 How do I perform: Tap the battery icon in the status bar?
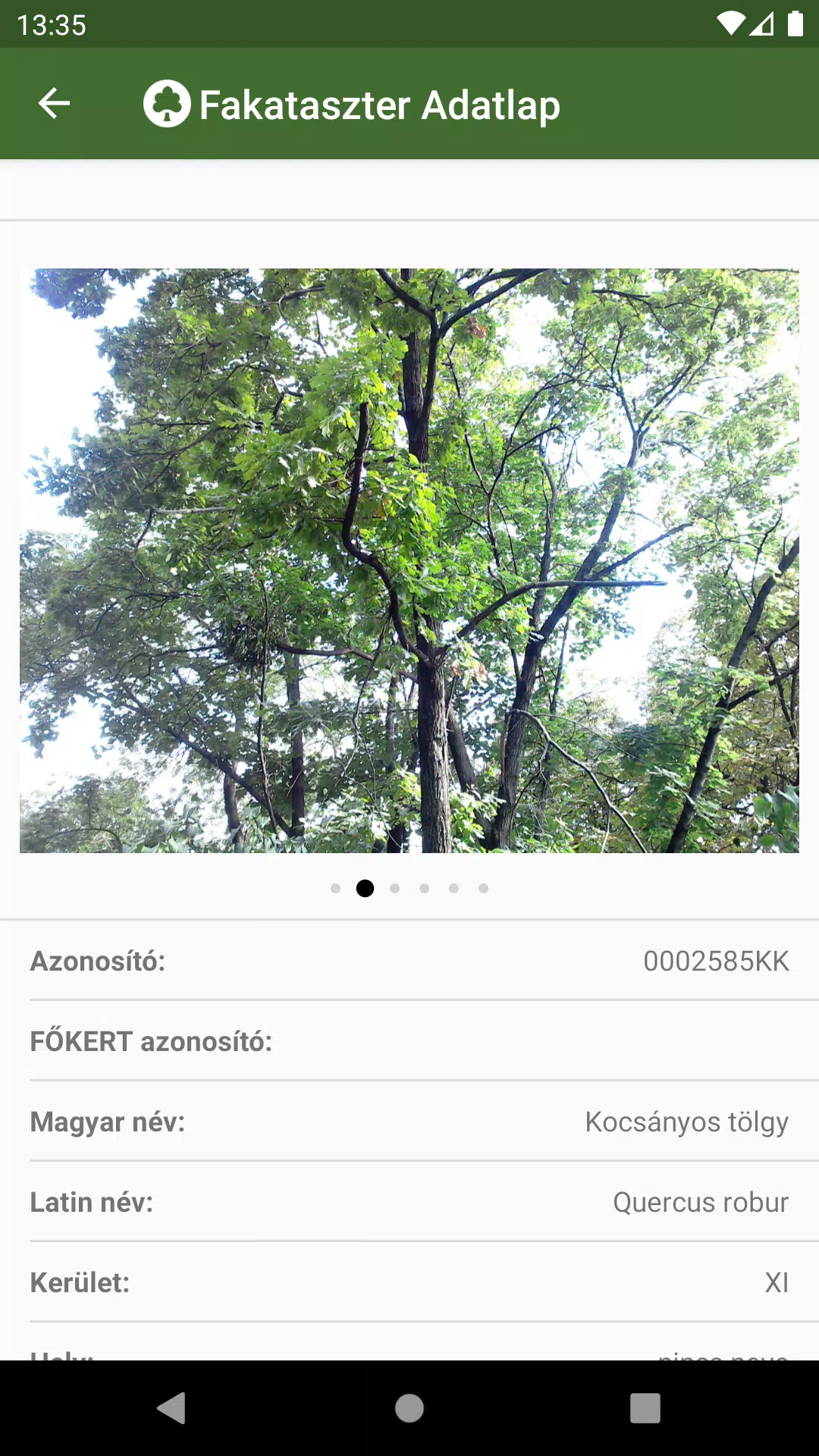point(795,25)
